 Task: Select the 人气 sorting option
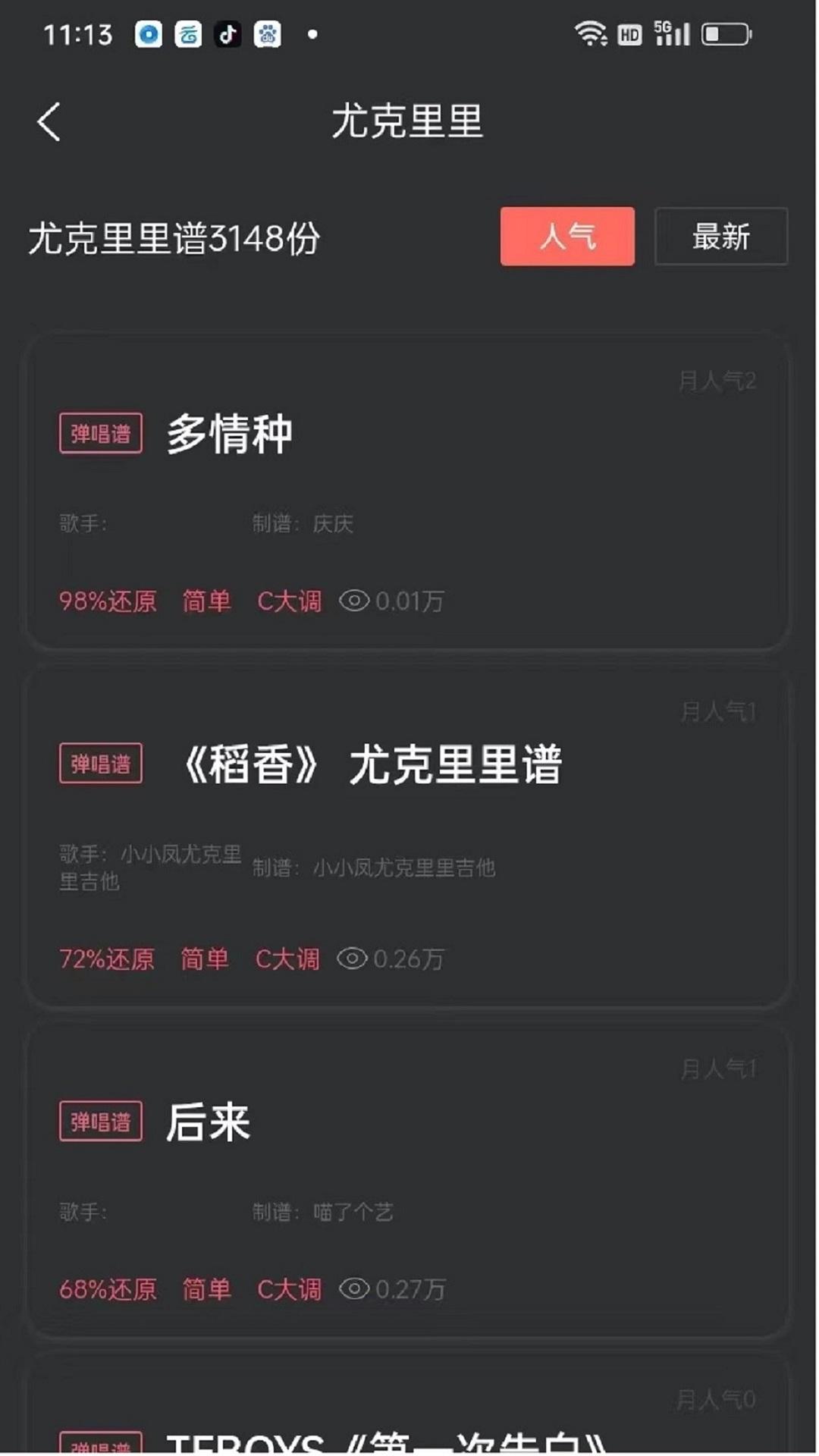tap(567, 237)
